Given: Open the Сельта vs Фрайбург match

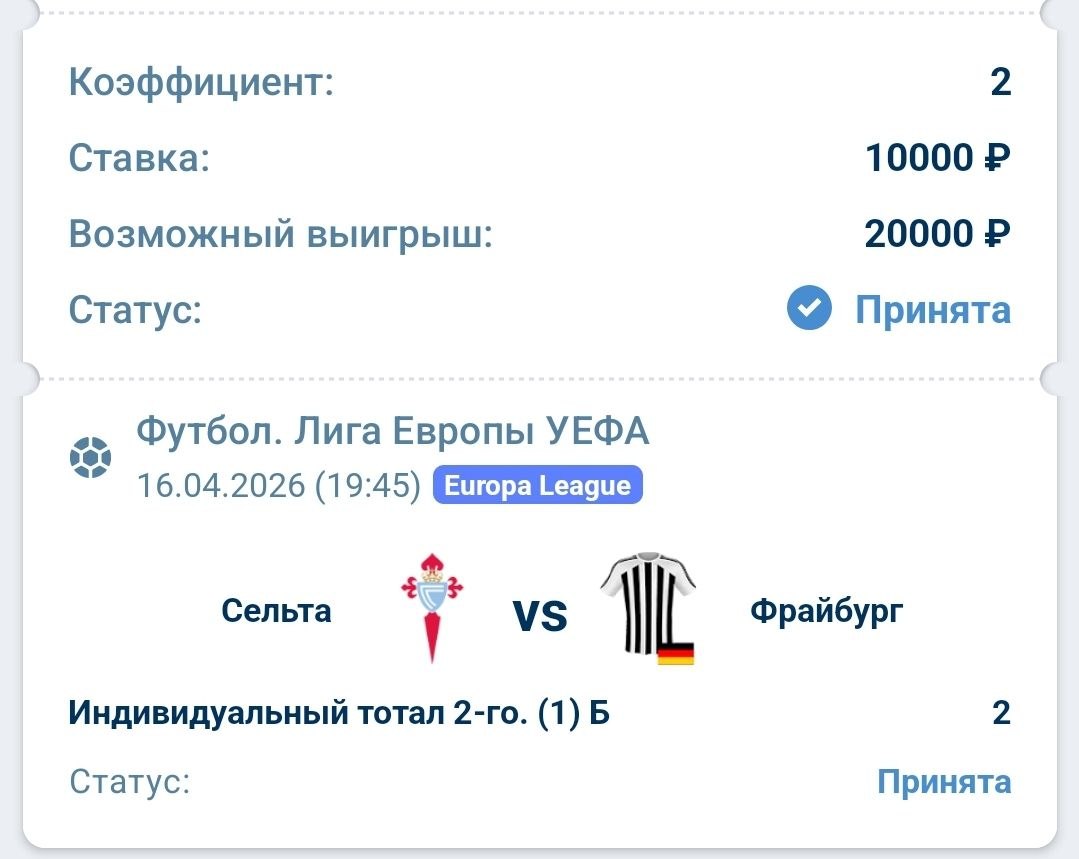Looking at the screenshot, I should click(x=540, y=612).
